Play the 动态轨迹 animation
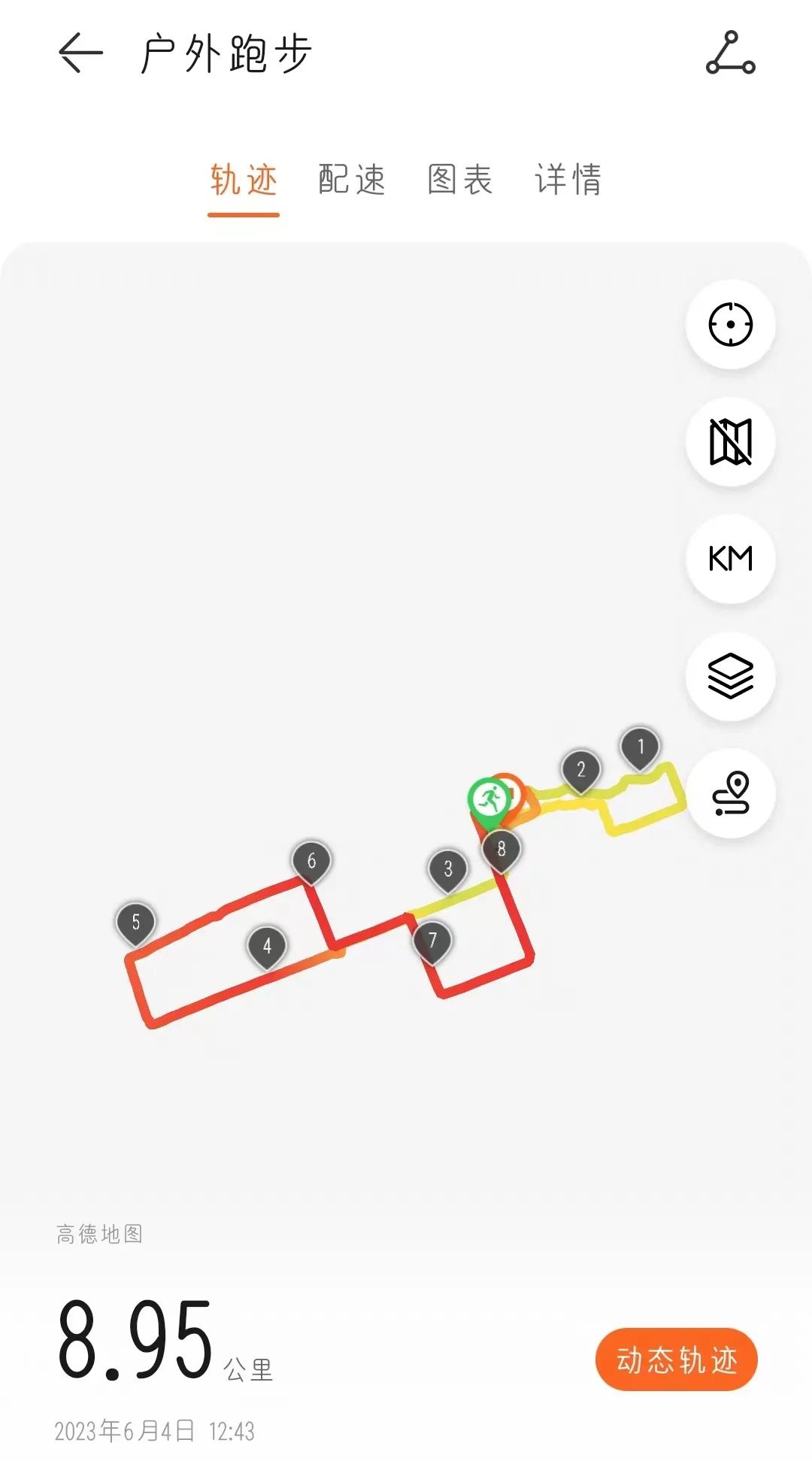This screenshot has width=812, height=1461. click(x=676, y=1359)
